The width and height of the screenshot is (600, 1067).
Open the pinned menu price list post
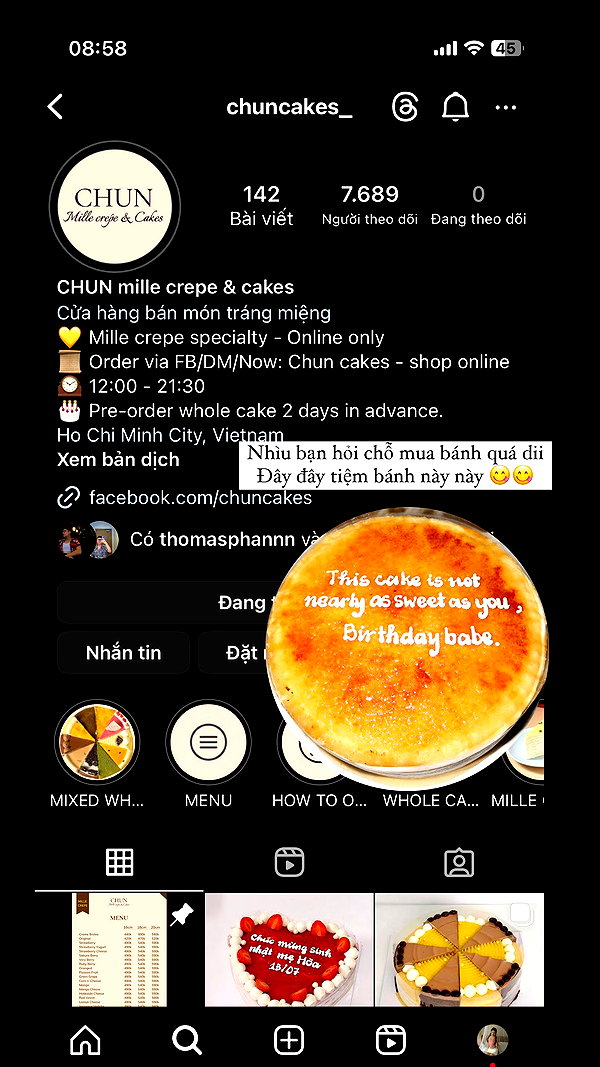pos(119,950)
